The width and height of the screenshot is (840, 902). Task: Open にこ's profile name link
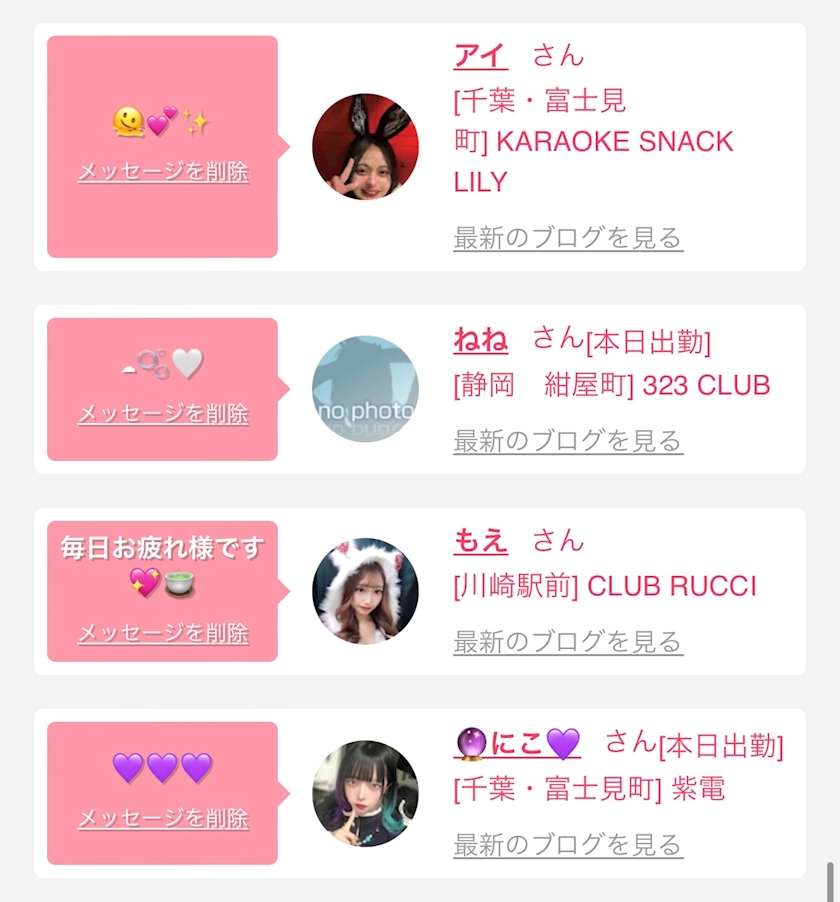click(517, 744)
